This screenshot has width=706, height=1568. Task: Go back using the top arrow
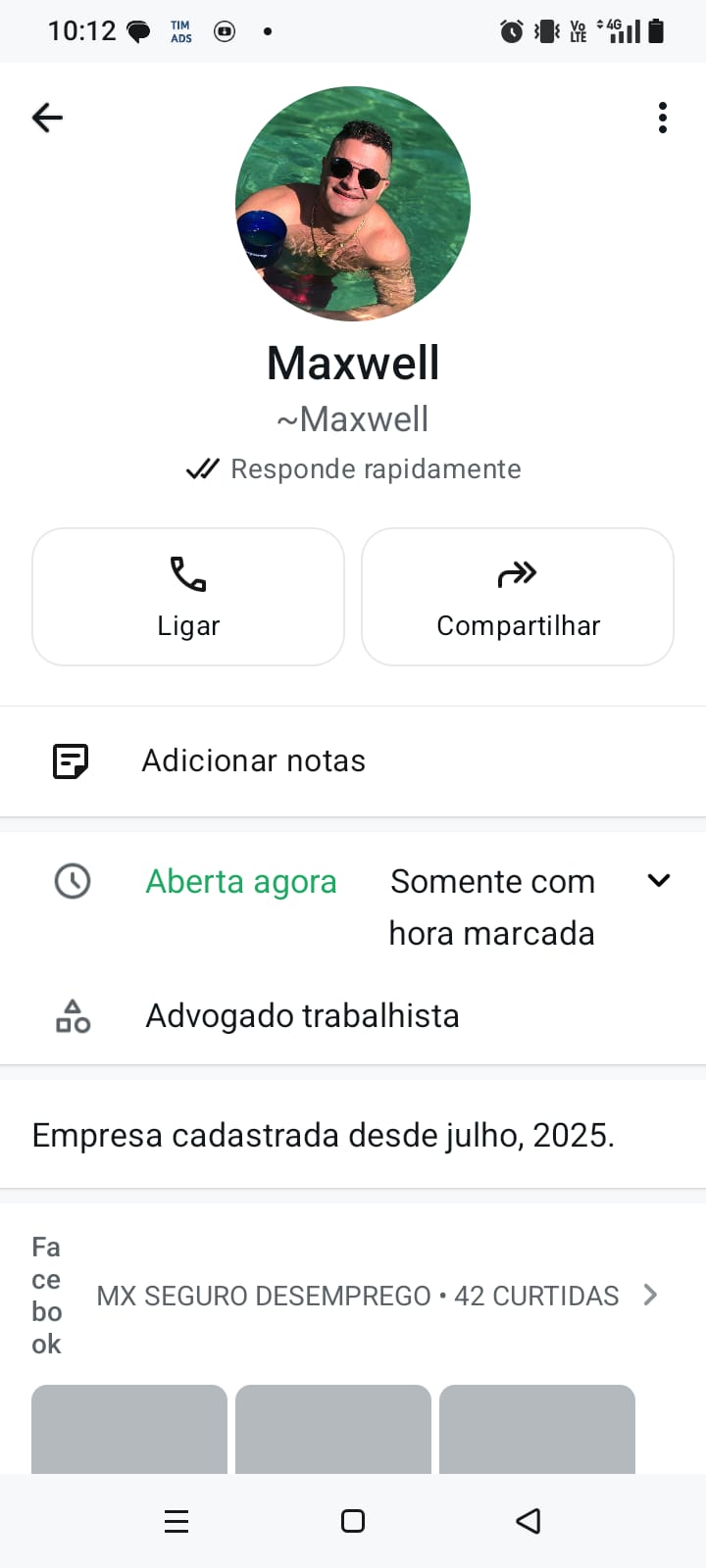point(47,118)
